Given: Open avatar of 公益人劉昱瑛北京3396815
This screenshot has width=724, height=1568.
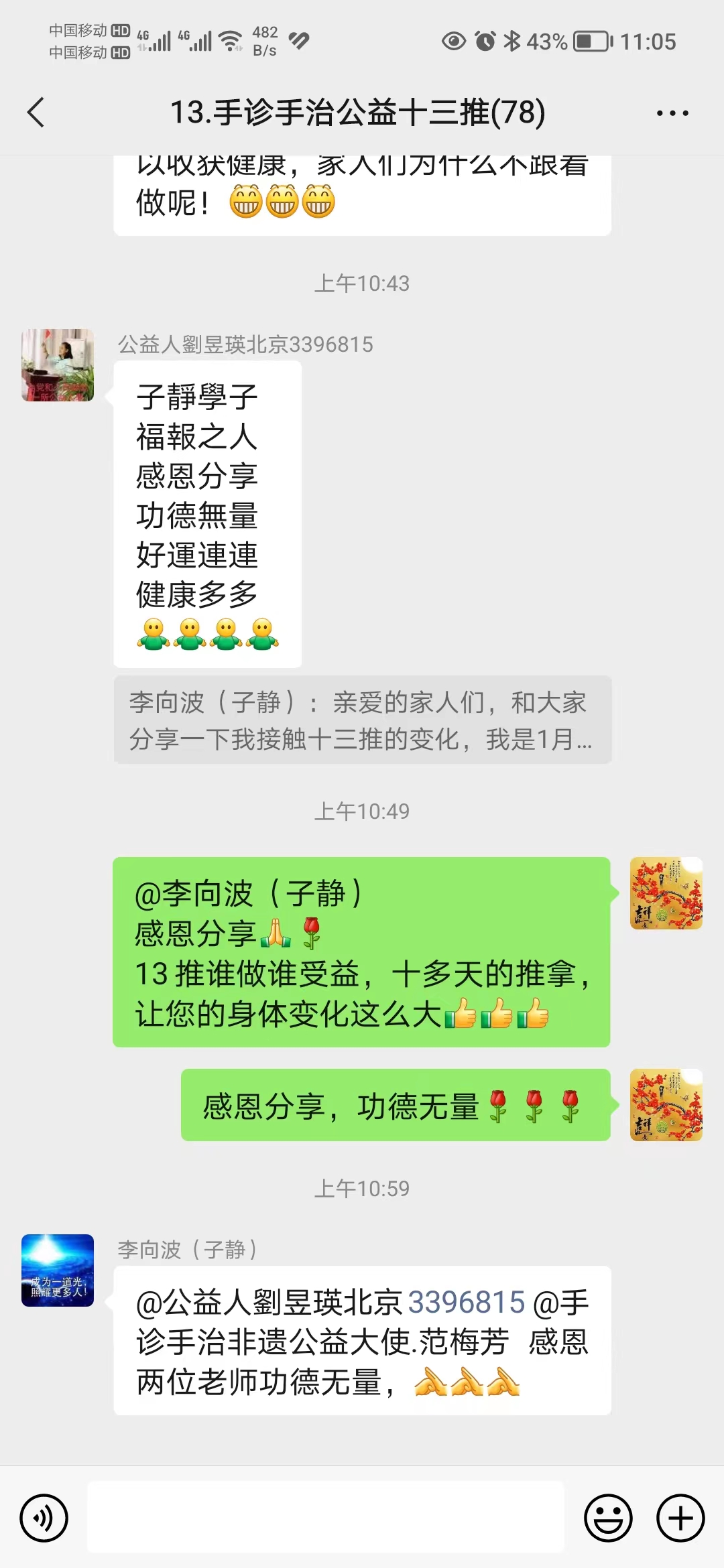Looking at the screenshot, I should click(x=58, y=365).
